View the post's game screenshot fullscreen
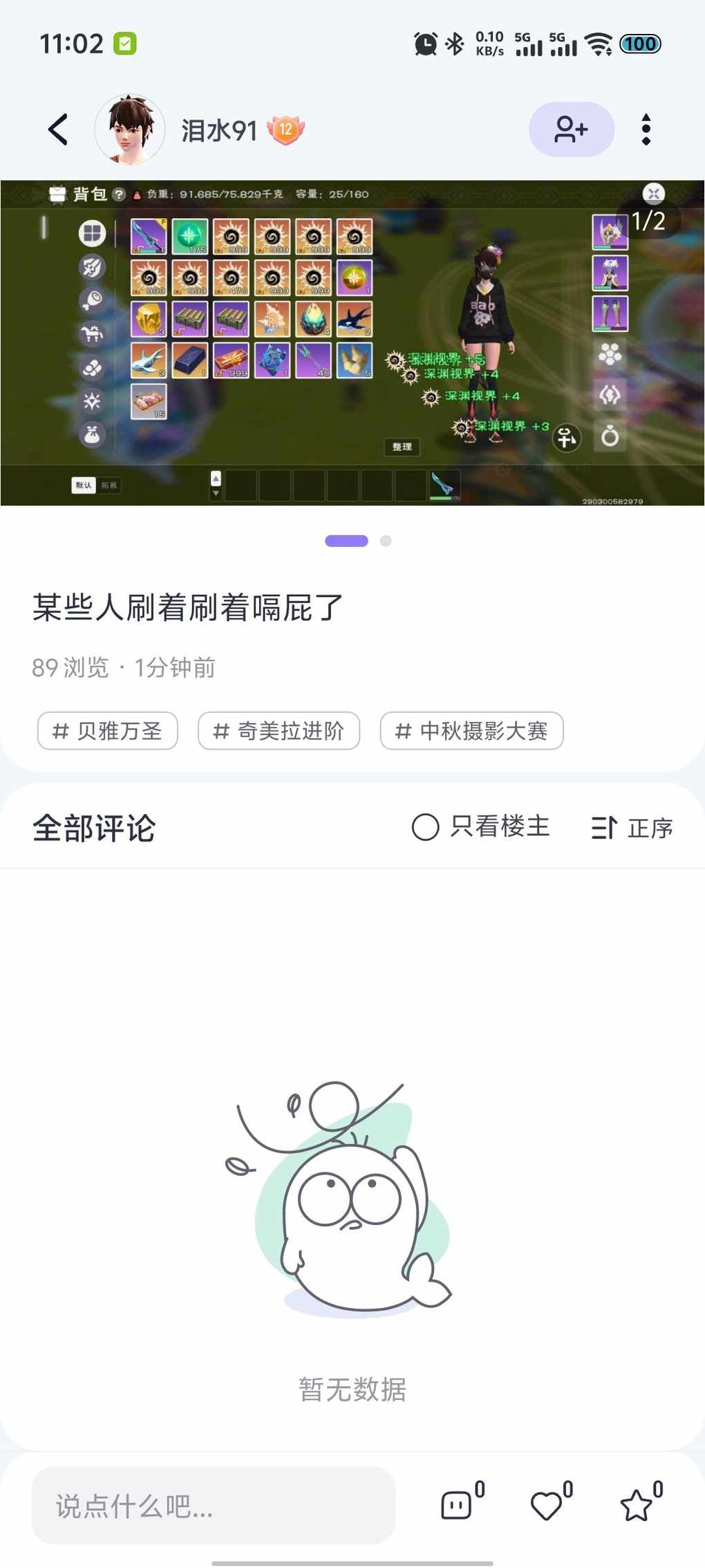 point(352,342)
